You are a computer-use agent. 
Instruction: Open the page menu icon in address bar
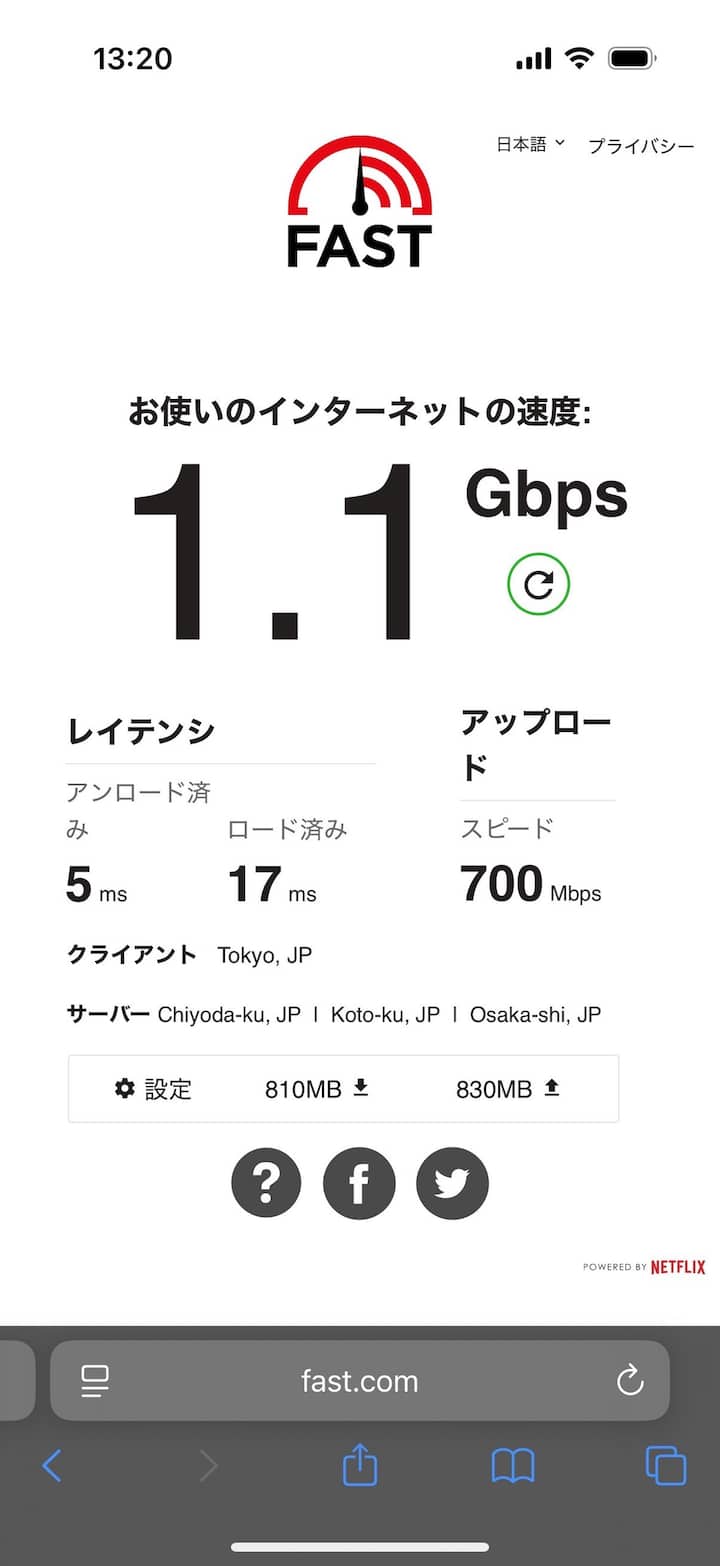[x=95, y=1381]
